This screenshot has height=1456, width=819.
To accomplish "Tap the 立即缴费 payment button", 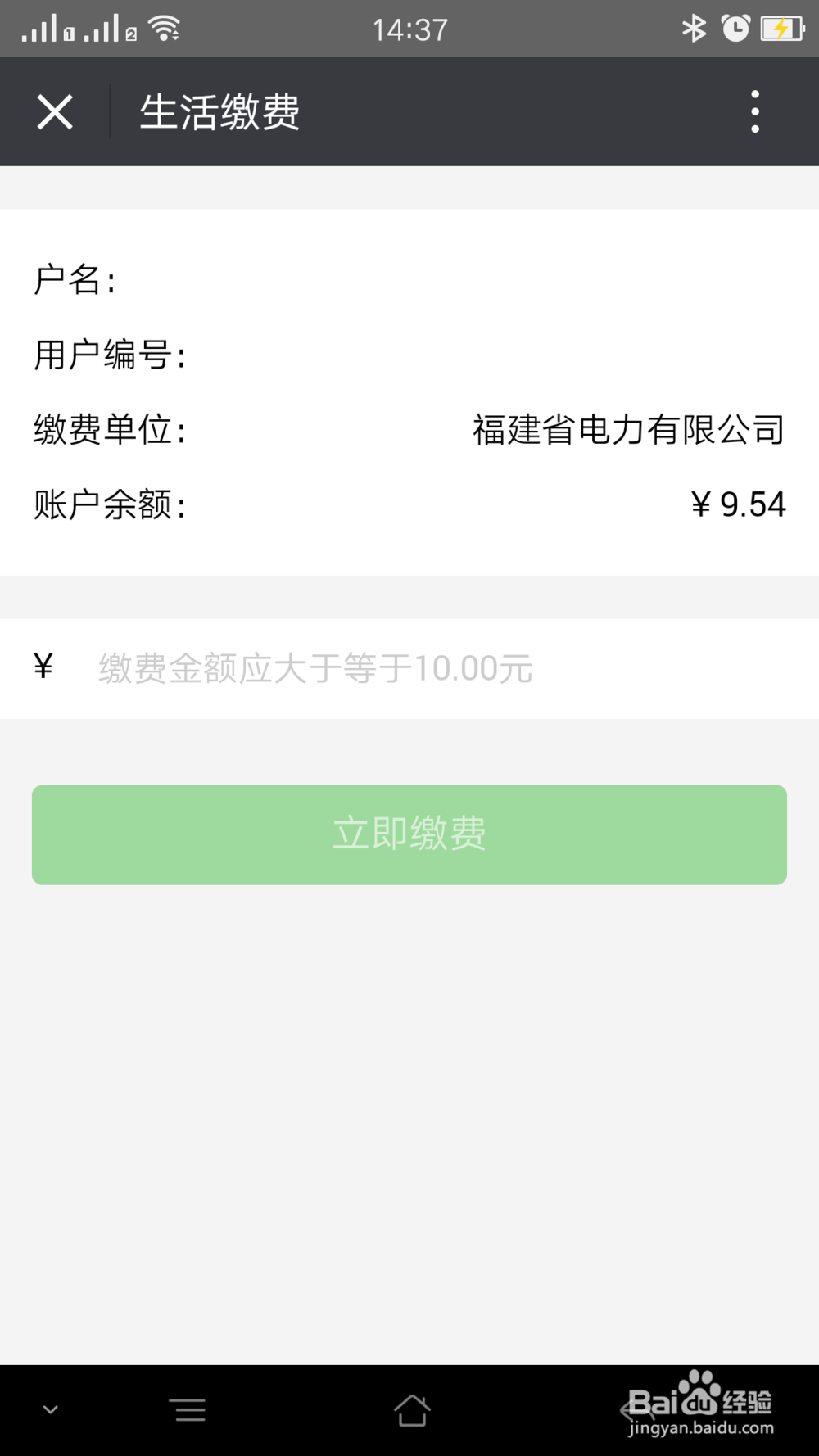I will (409, 834).
